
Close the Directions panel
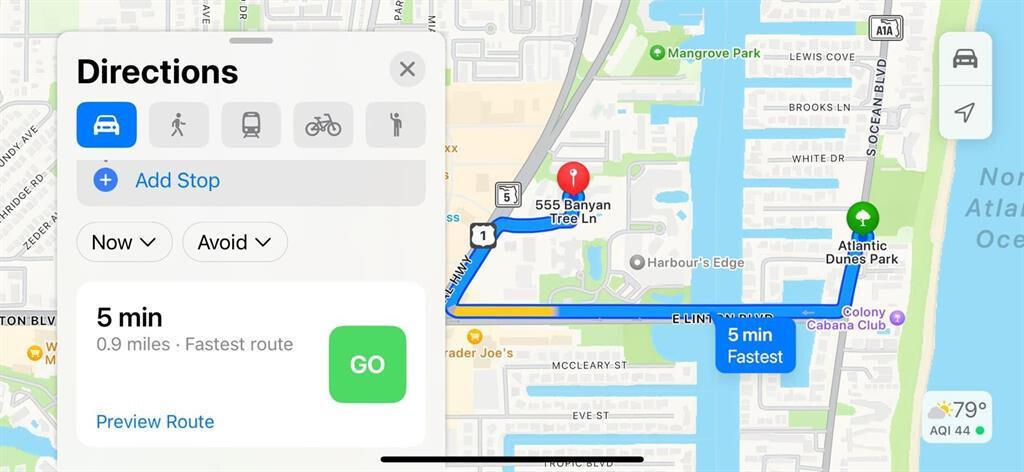pos(407,69)
